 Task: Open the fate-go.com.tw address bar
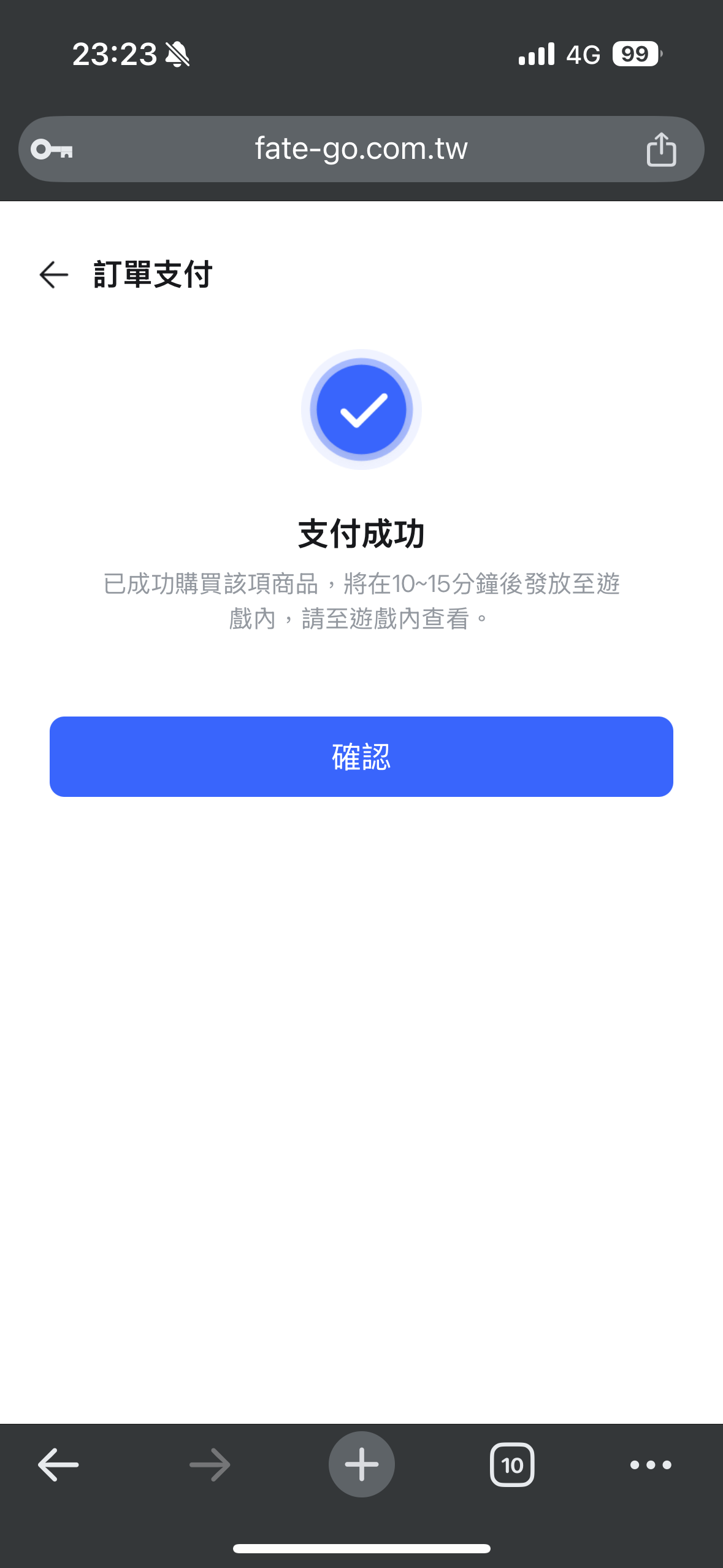[361, 149]
